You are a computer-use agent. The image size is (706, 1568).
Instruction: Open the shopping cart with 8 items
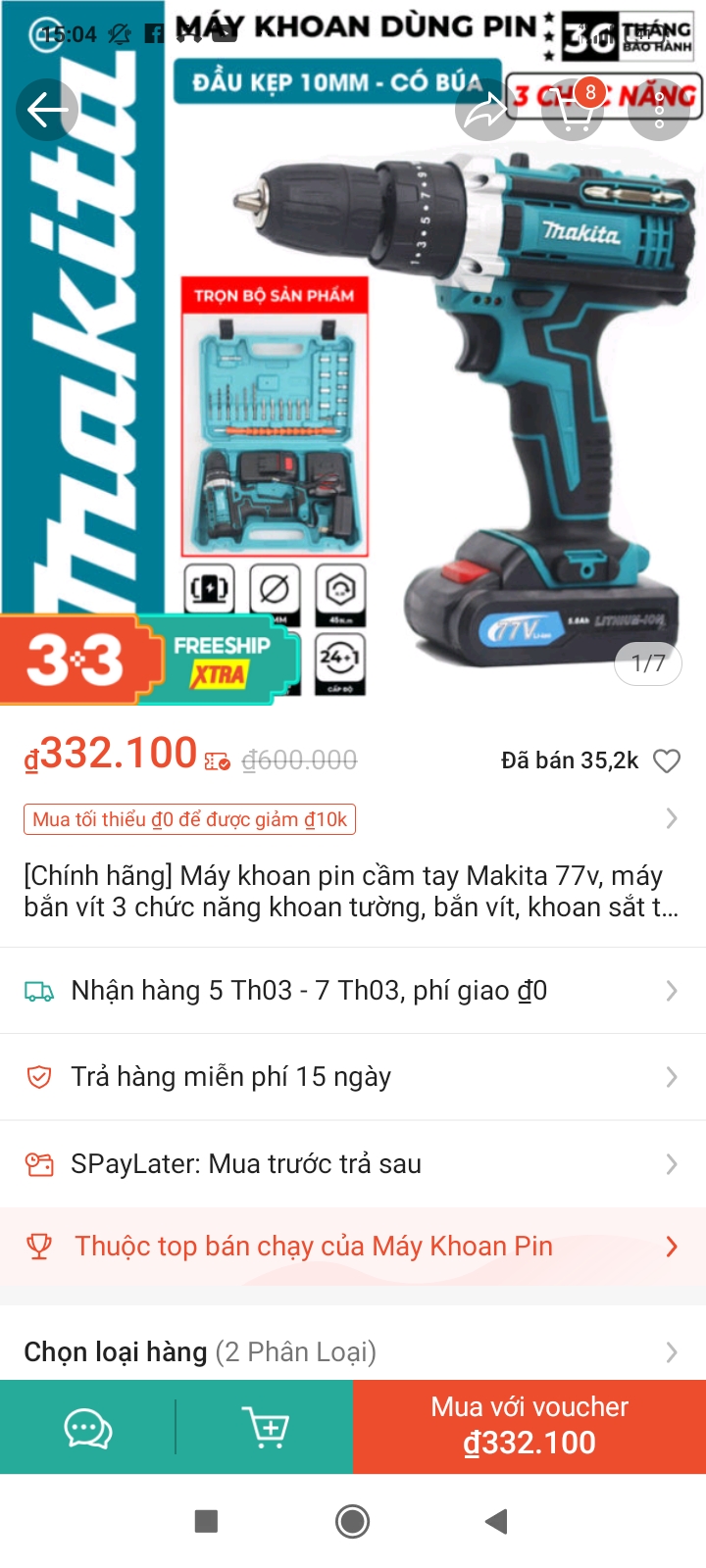(x=573, y=113)
